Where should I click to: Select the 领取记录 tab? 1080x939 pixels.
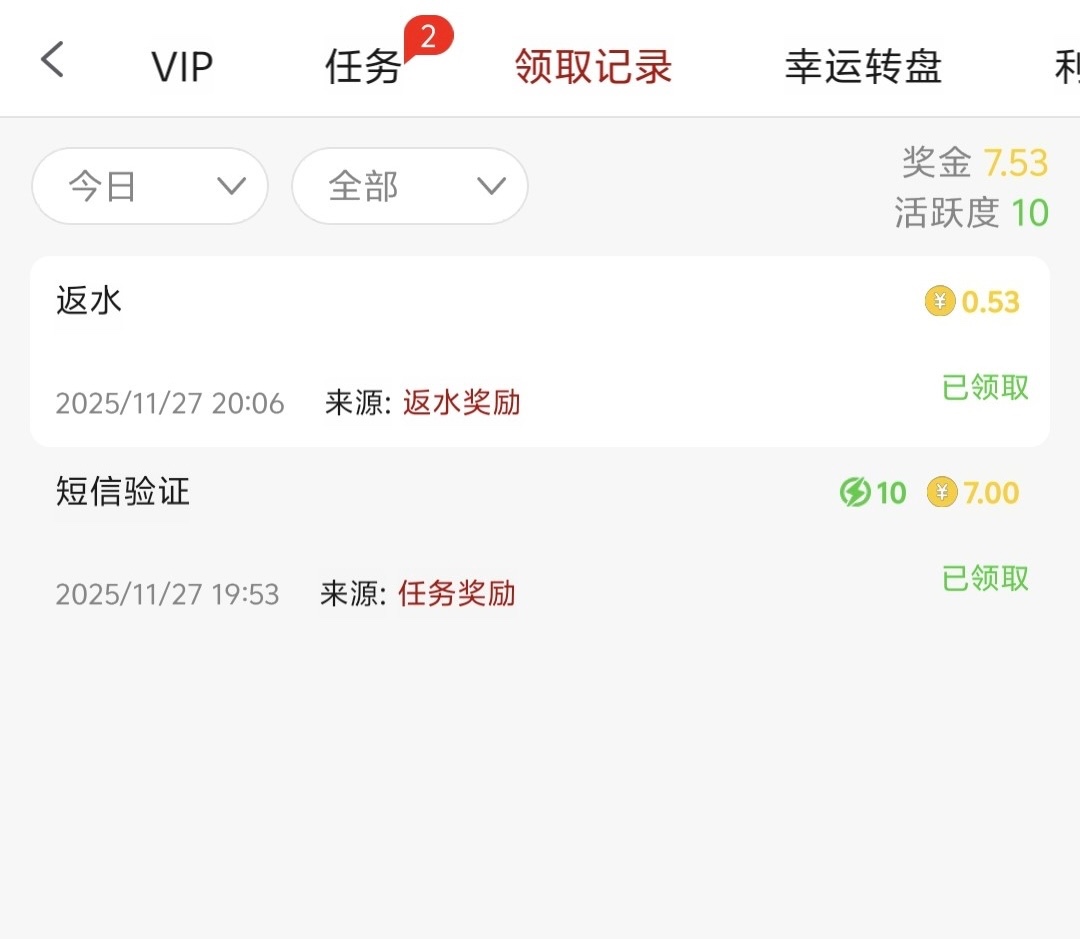click(x=593, y=67)
